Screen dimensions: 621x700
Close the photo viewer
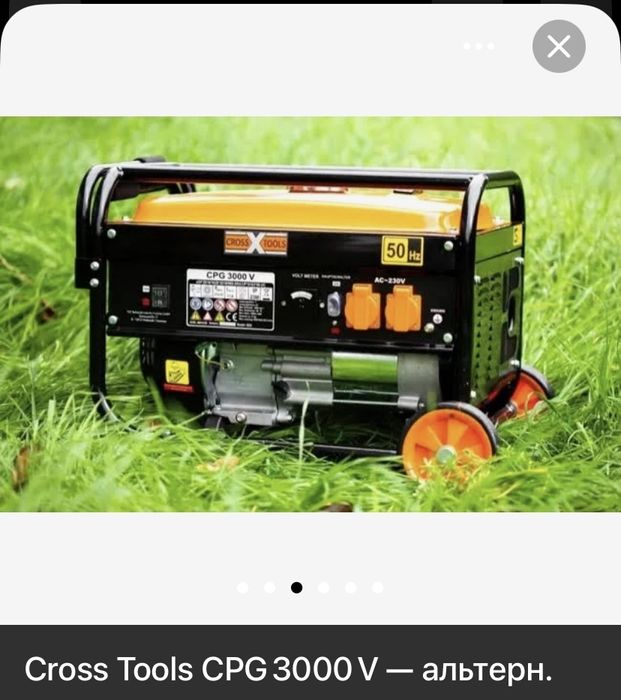tap(558, 46)
